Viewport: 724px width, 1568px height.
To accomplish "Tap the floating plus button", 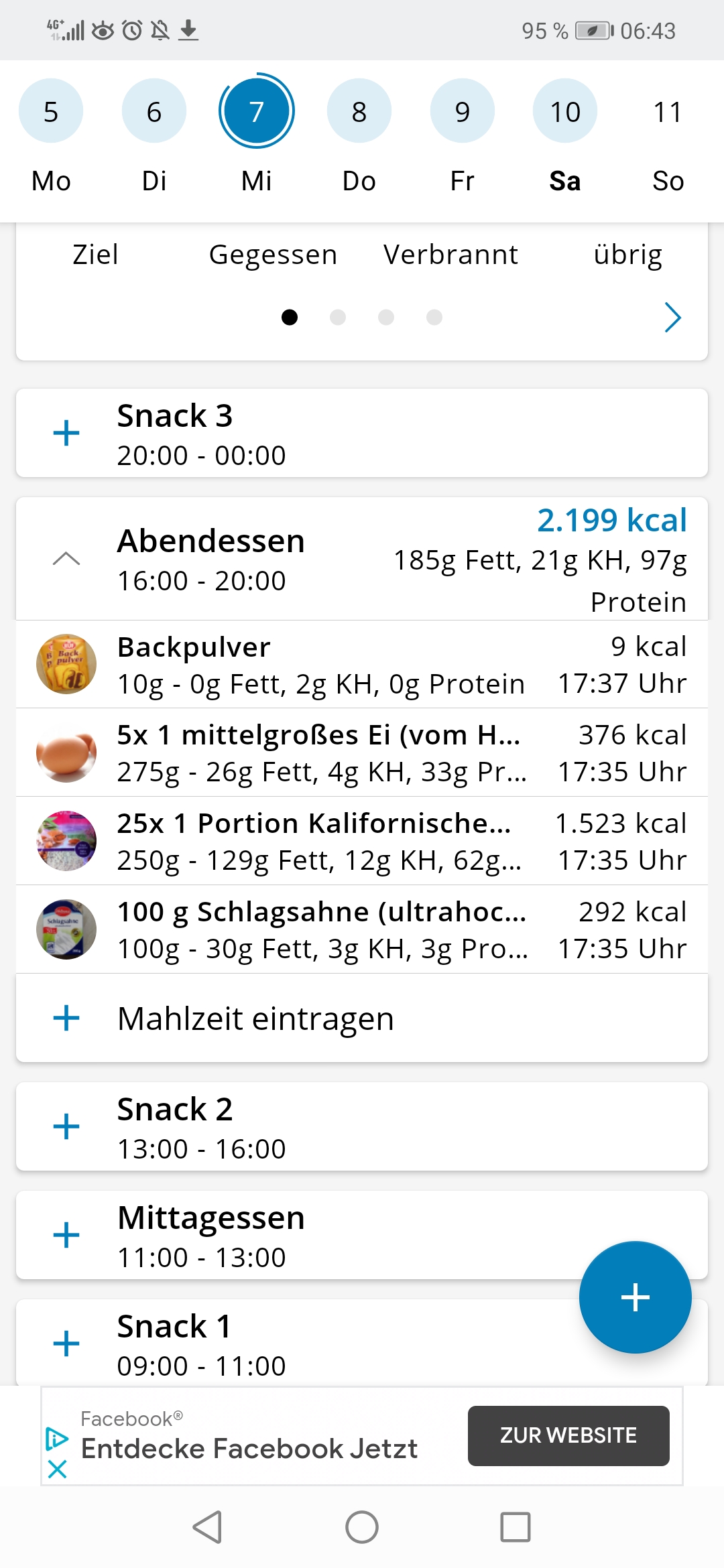I will 635,1297.
